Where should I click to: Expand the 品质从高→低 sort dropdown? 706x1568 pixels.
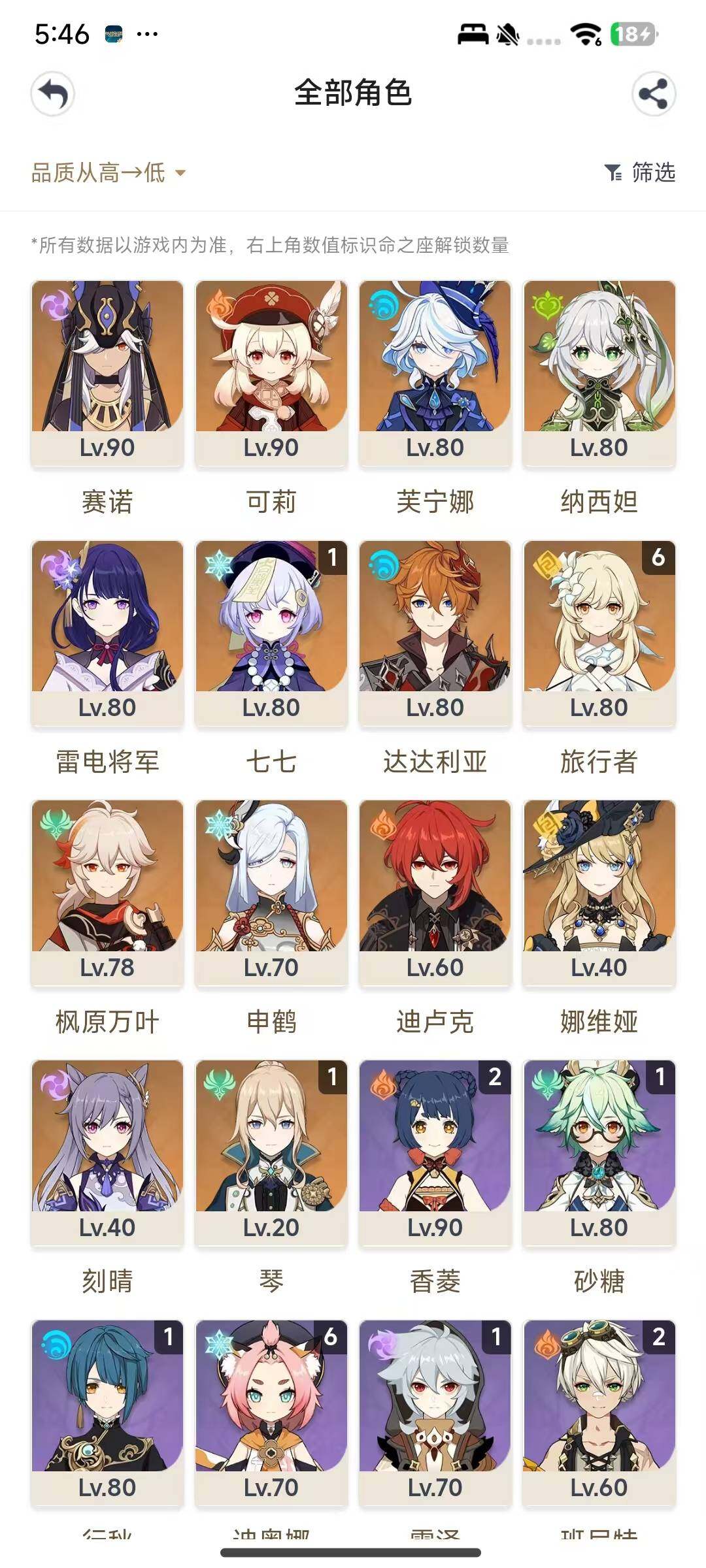[109, 172]
